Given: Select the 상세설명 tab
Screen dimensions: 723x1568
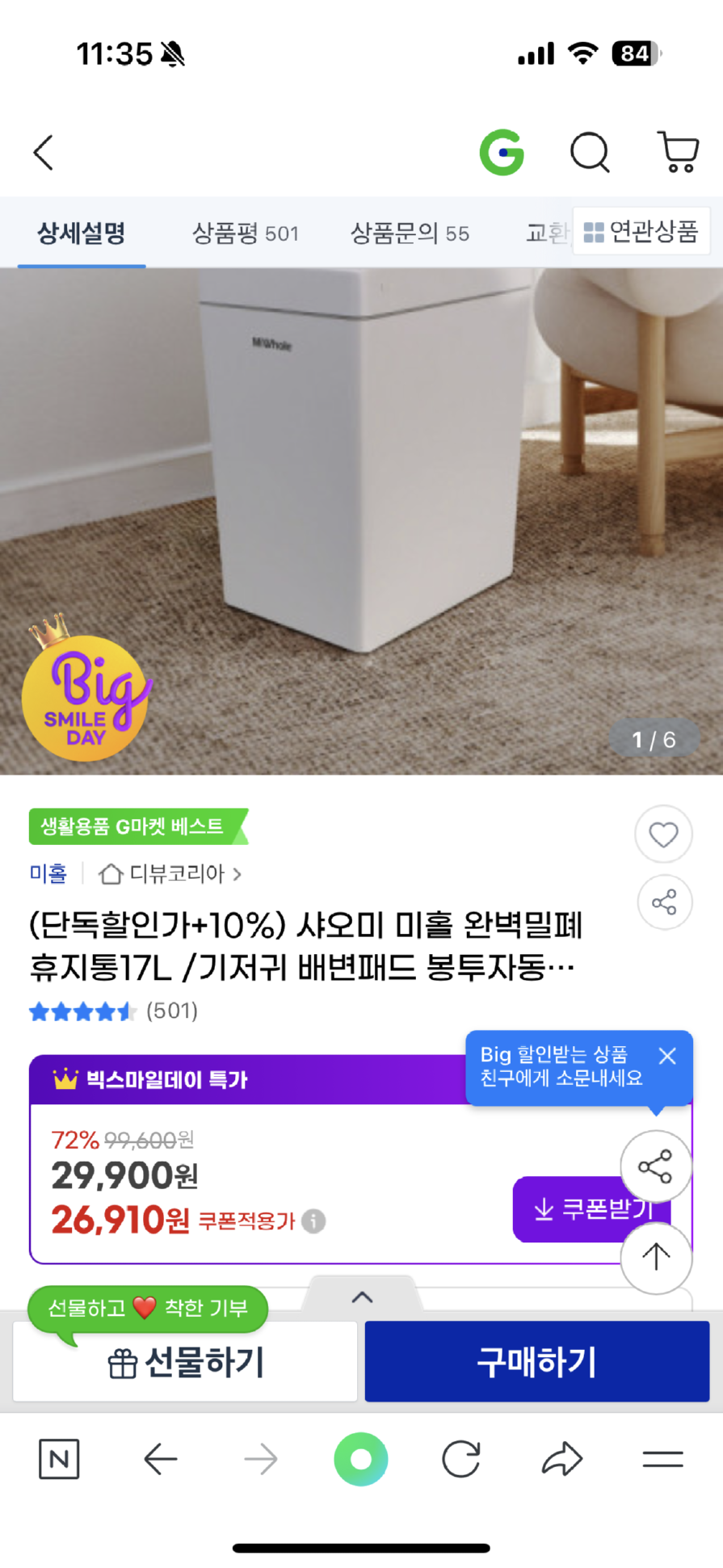Looking at the screenshot, I should point(82,233).
